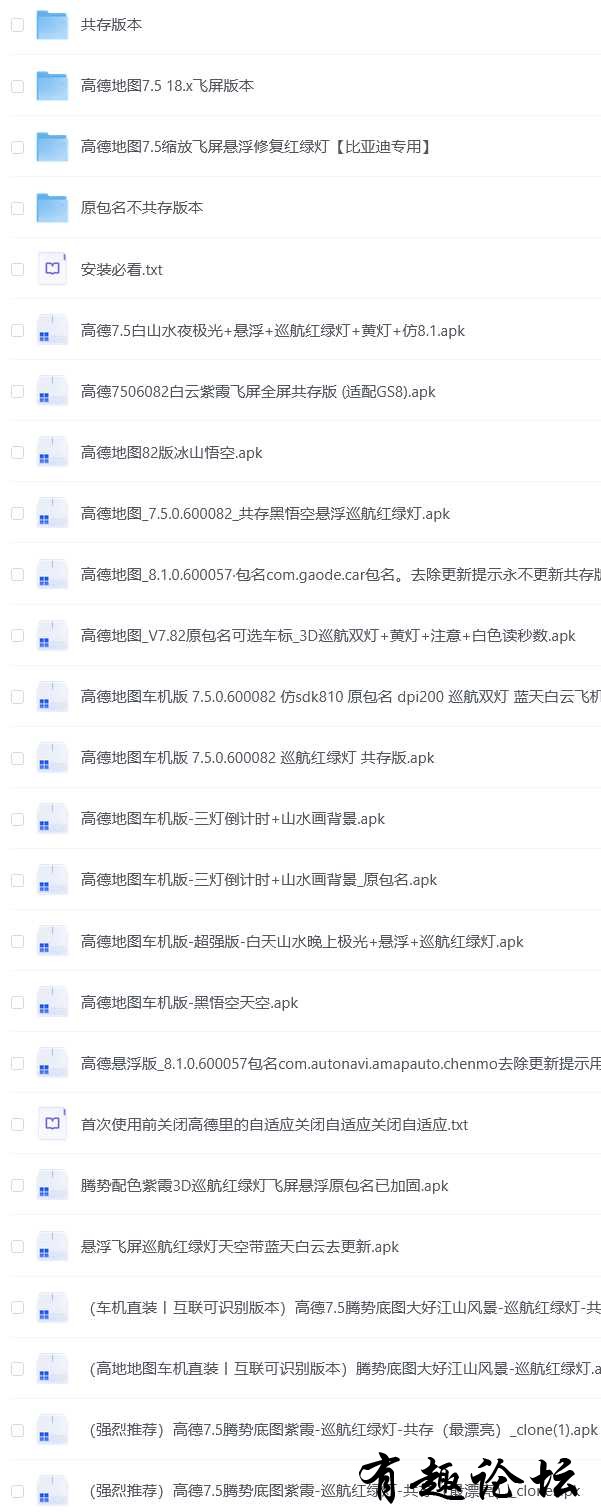Check the box for 共存版本 folder
The image size is (601, 1512).
pyautogui.click(x=17, y=25)
